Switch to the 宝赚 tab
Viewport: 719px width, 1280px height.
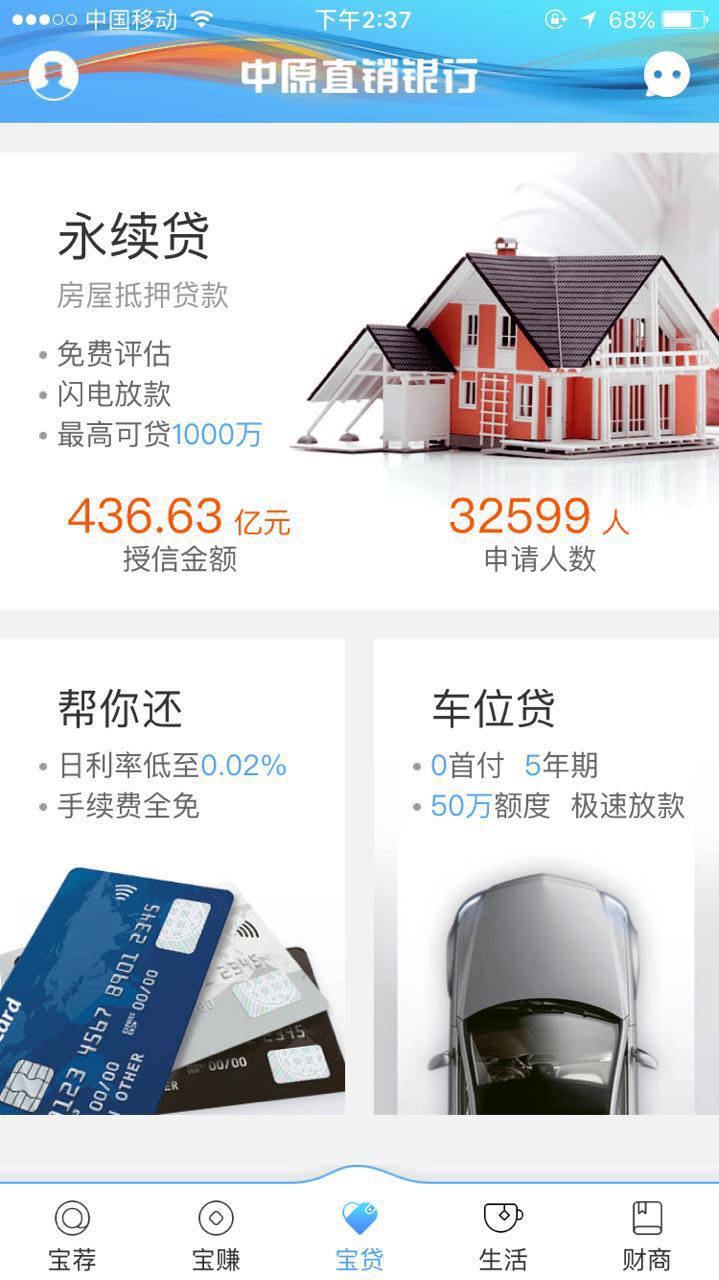tap(216, 1234)
